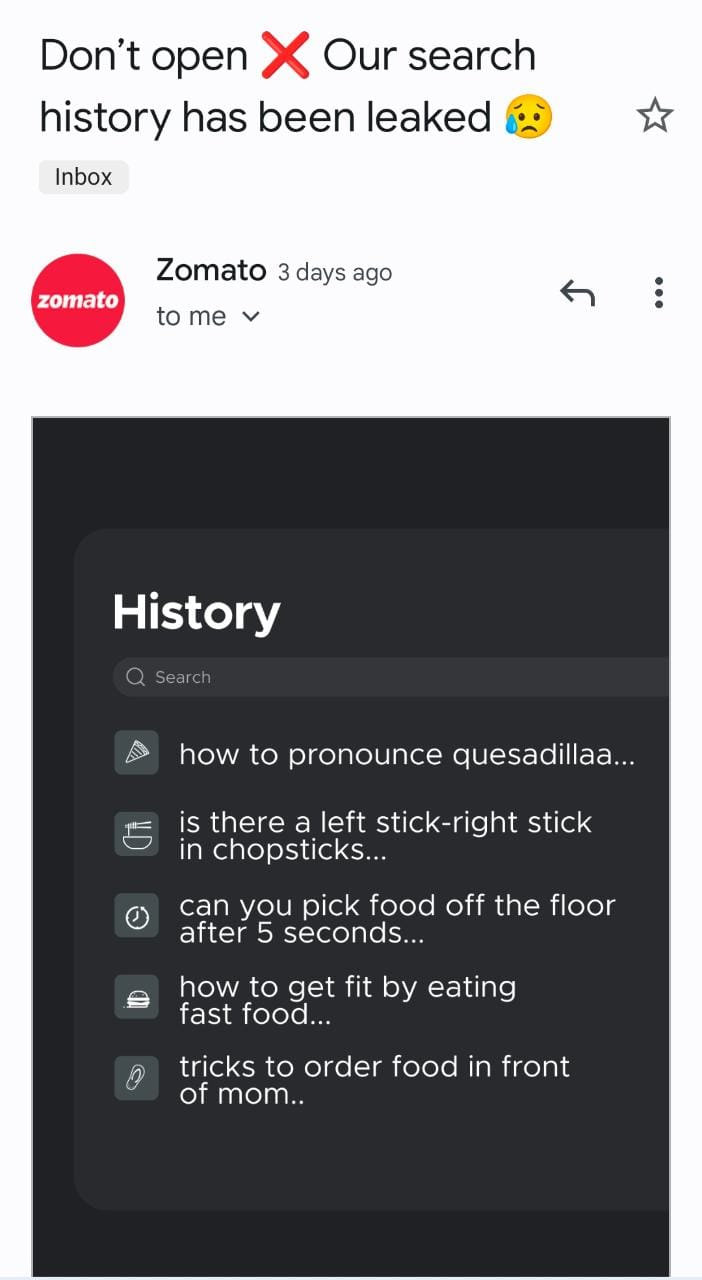Open Zomato sender profile picture
This screenshot has height=1280, width=702.
[78, 300]
